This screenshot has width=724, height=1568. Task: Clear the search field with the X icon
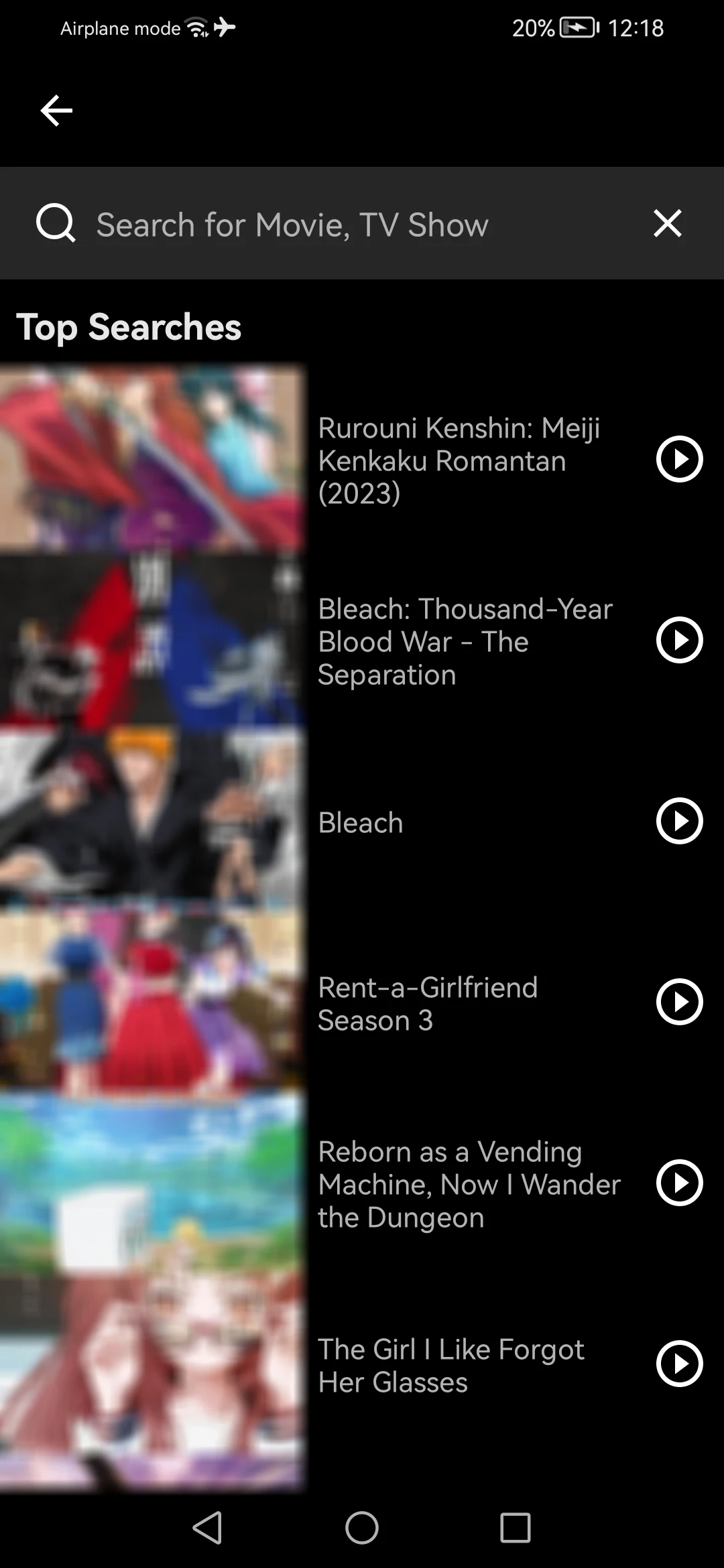(667, 223)
